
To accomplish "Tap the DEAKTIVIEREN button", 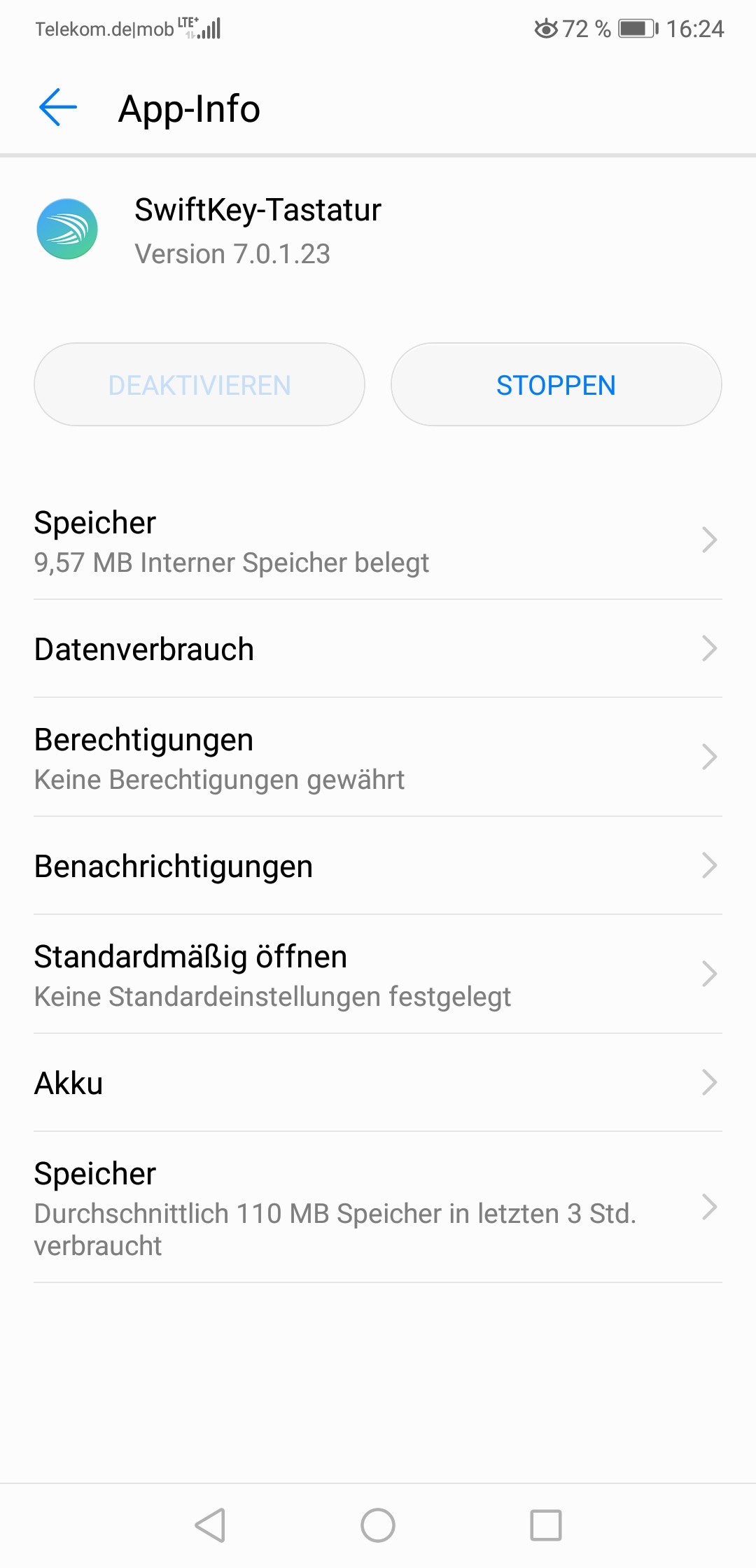I will point(199,385).
